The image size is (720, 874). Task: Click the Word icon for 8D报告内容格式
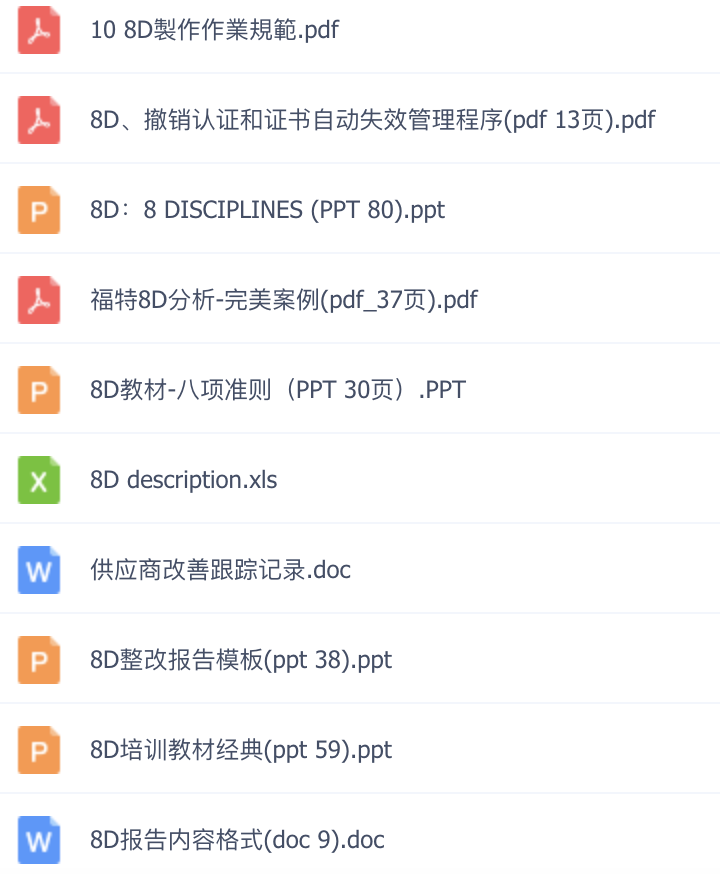tap(37, 840)
